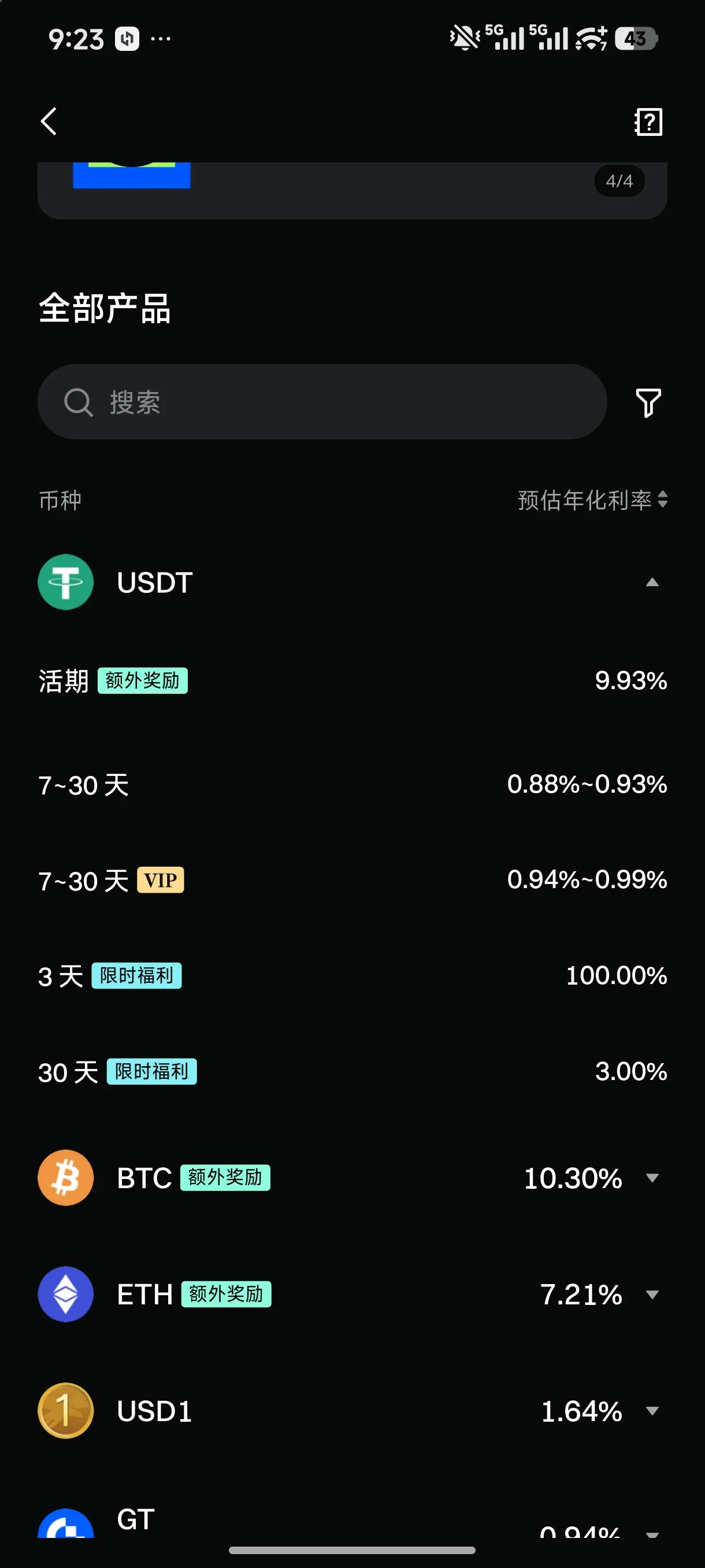
Task: Expand the BTC products
Action: (x=651, y=1178)
